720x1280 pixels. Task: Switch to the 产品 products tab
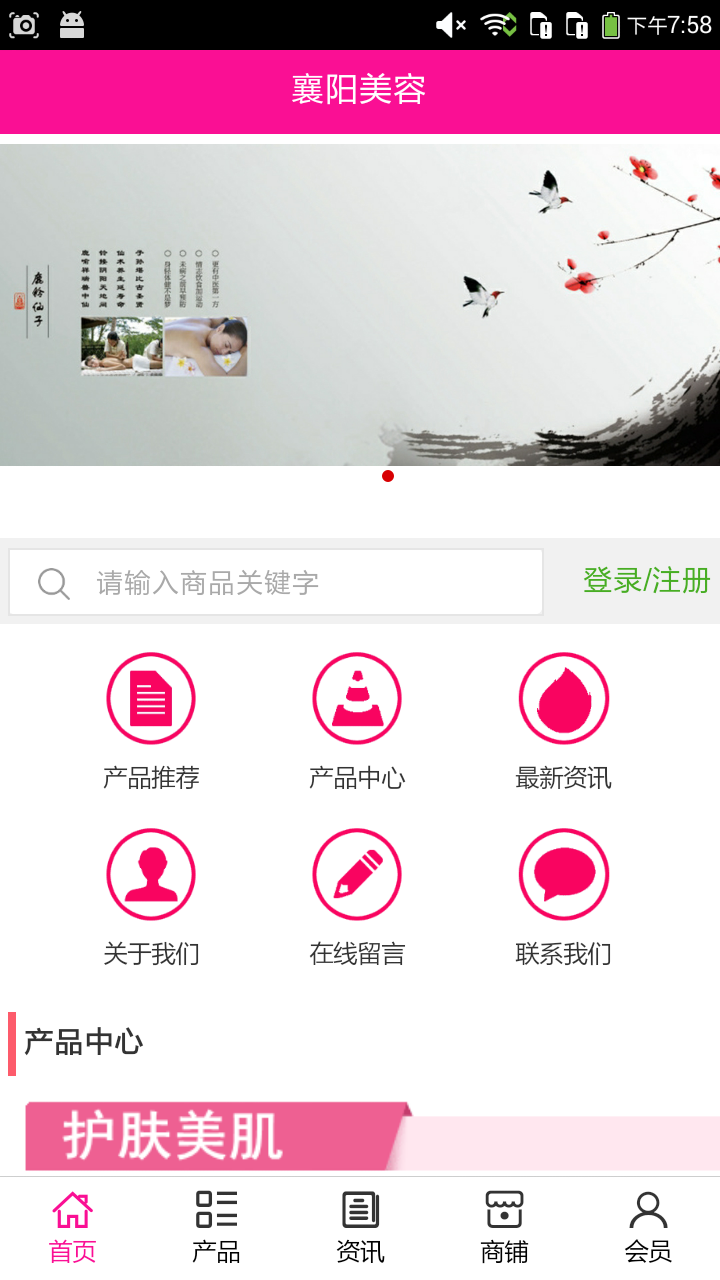216,1228
